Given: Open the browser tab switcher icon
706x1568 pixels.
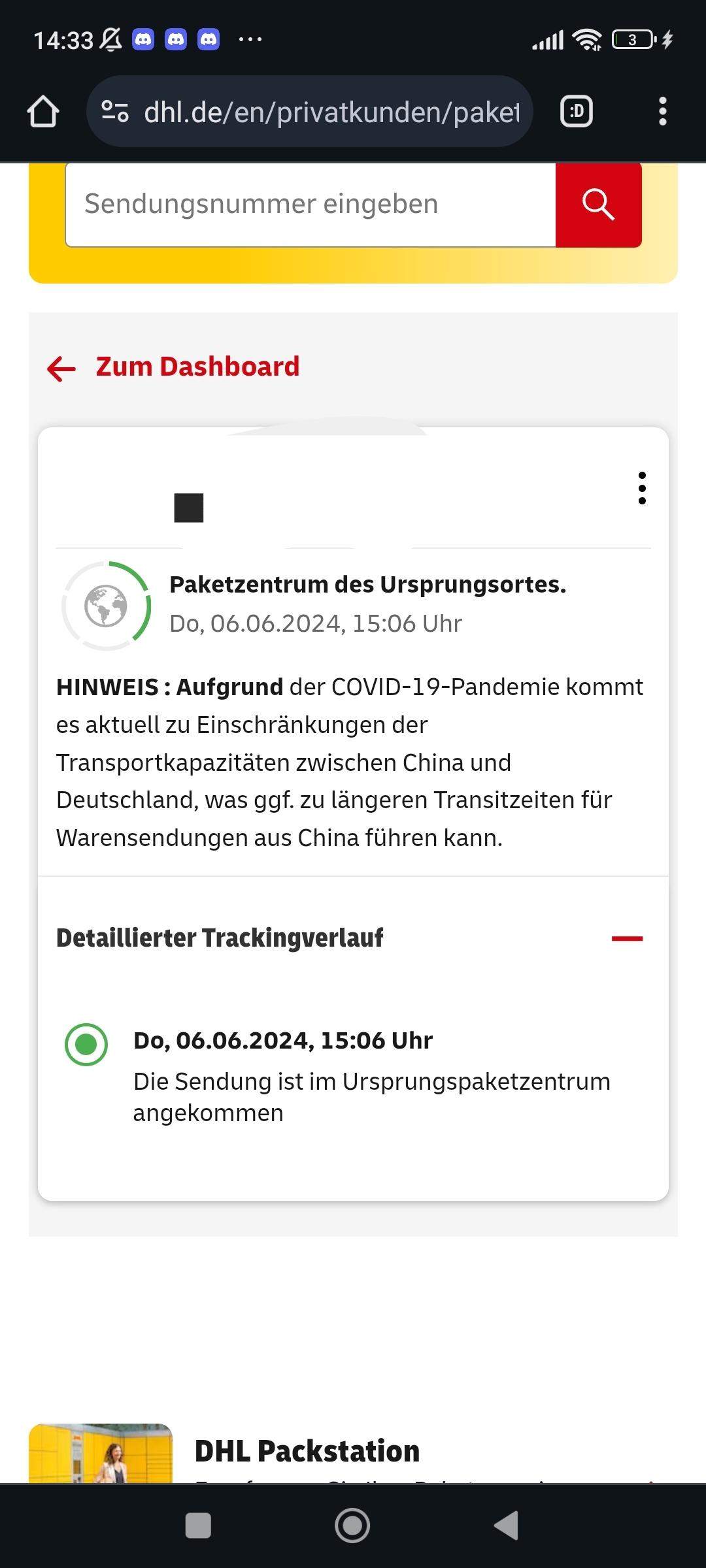Looking at the screenshot, I should (x=575, y=110).
